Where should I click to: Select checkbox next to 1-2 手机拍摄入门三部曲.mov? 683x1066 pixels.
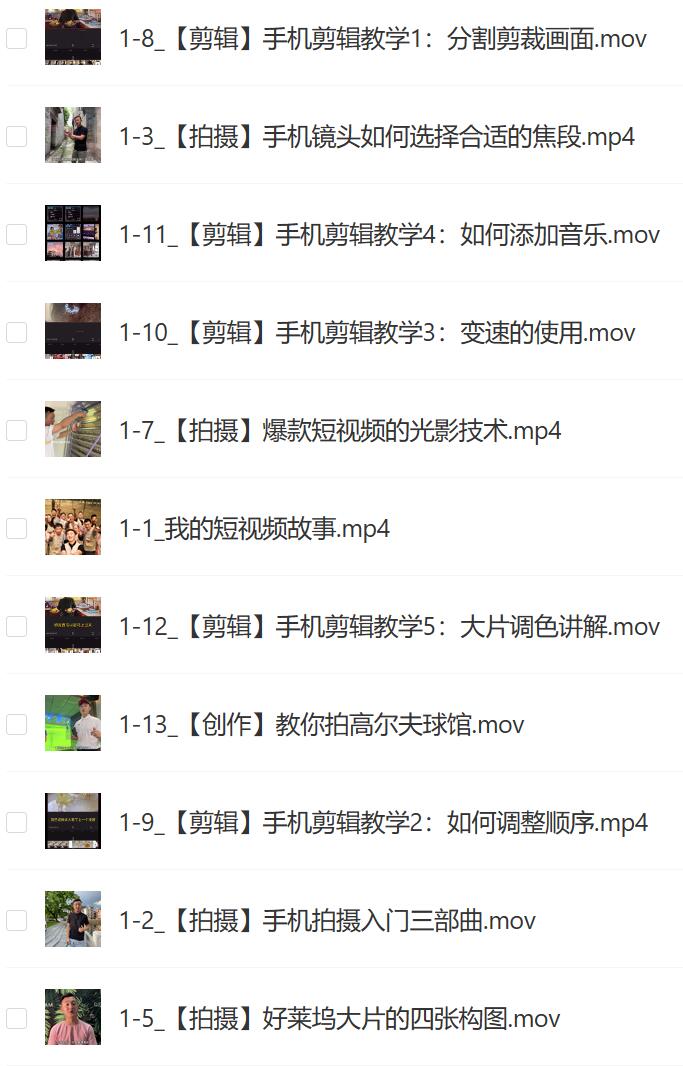click(x=16, y=921)
